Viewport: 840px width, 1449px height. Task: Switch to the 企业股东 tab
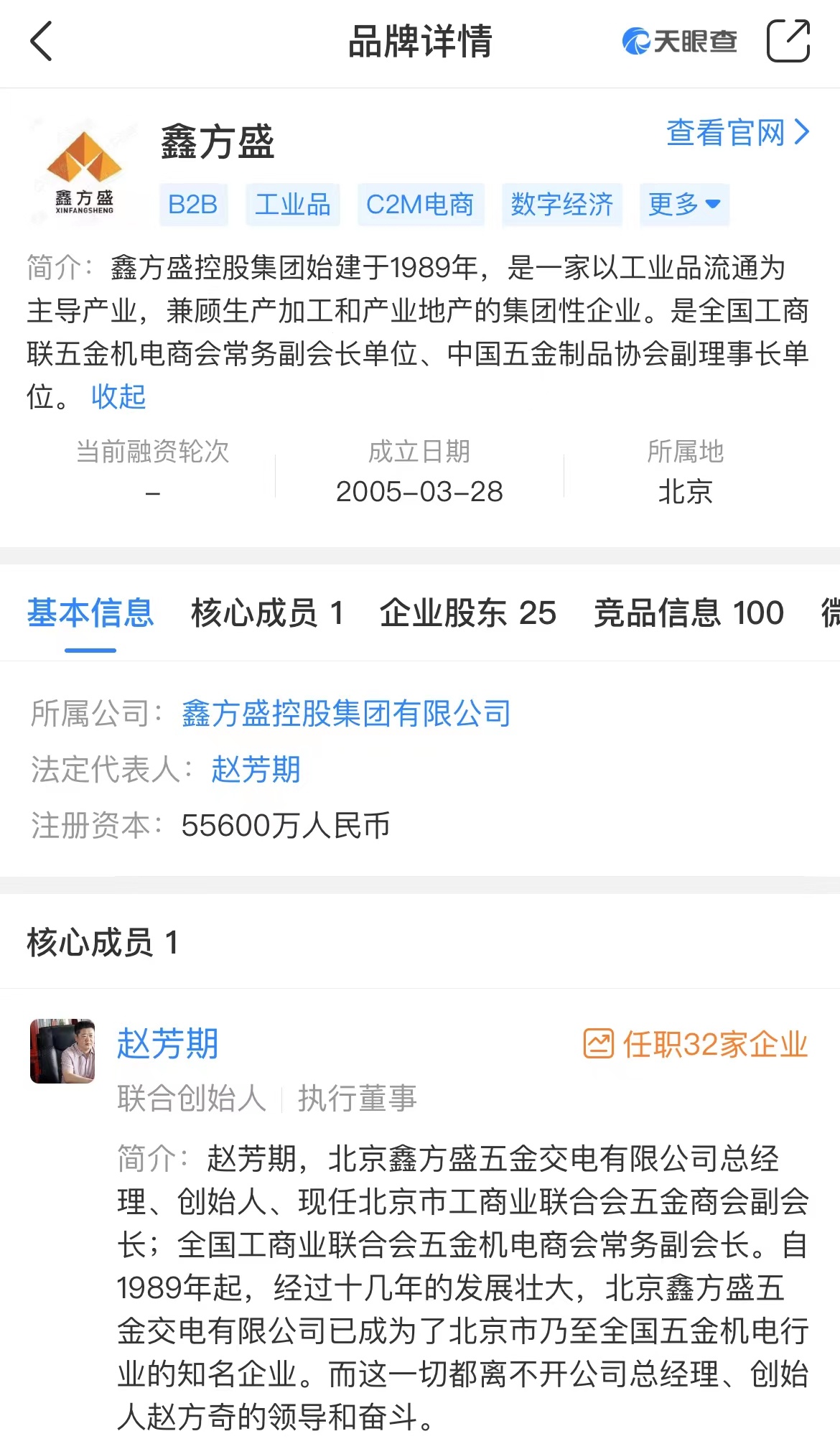[467, 613]
